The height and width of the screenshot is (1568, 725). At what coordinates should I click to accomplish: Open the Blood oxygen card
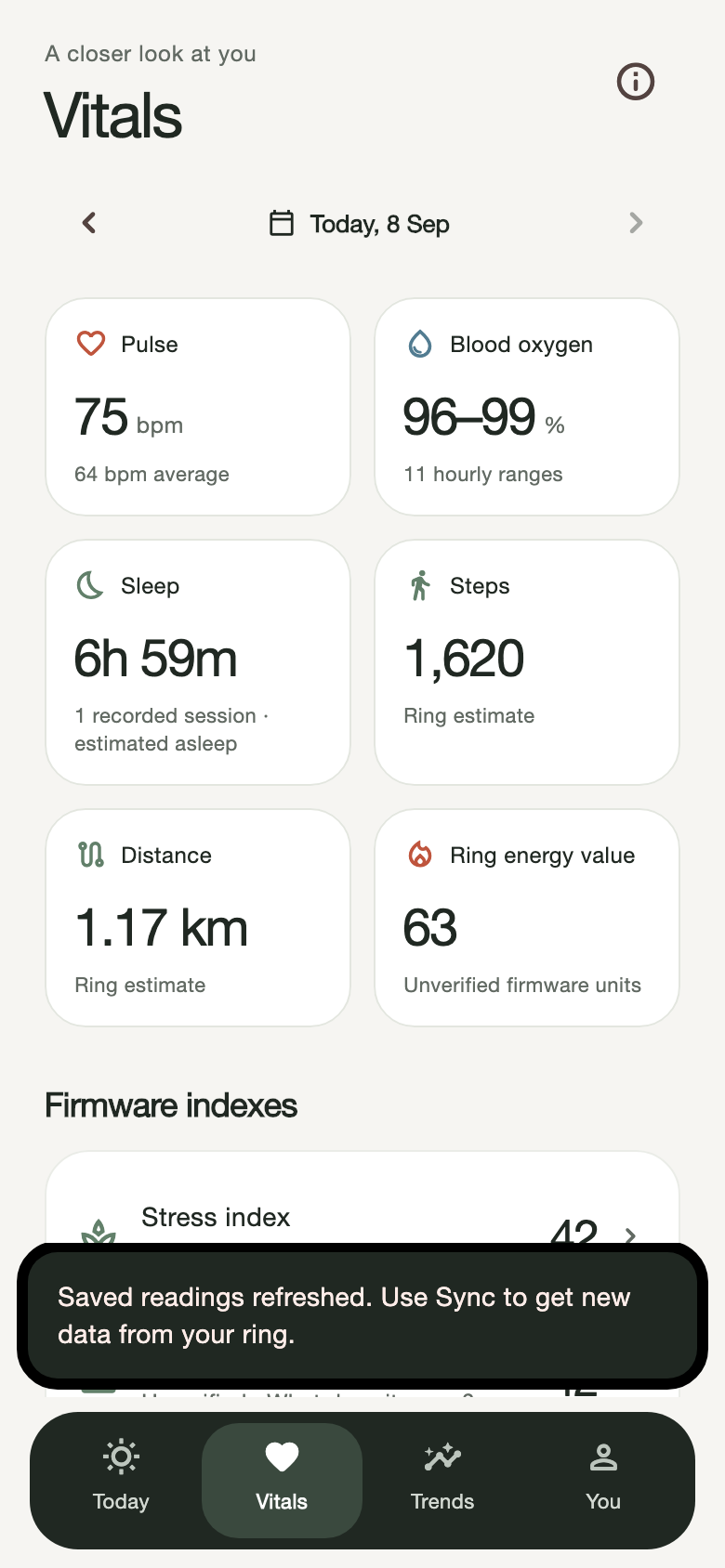(527, 407)
